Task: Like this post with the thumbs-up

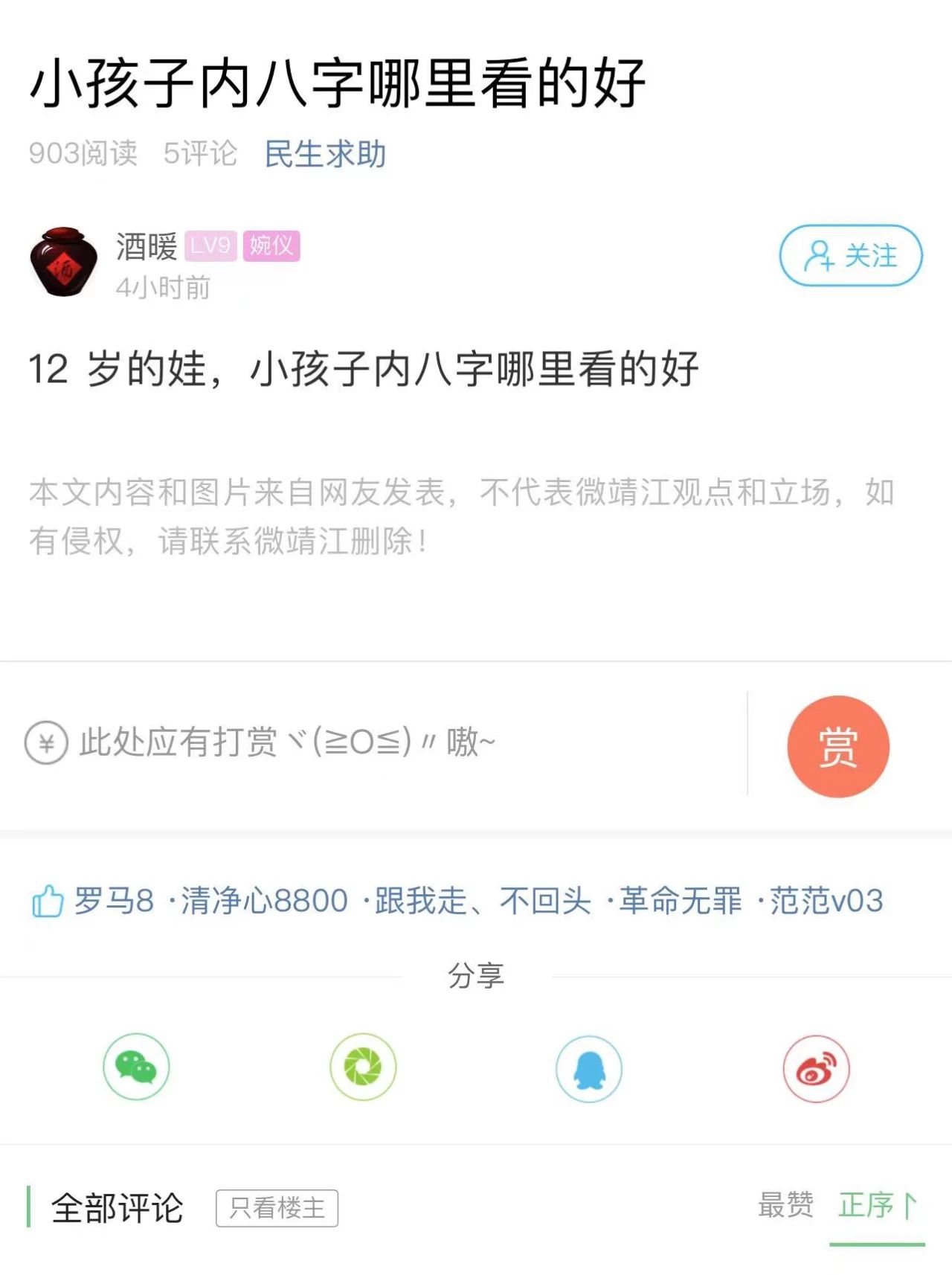Action: (x=47, y=901)
